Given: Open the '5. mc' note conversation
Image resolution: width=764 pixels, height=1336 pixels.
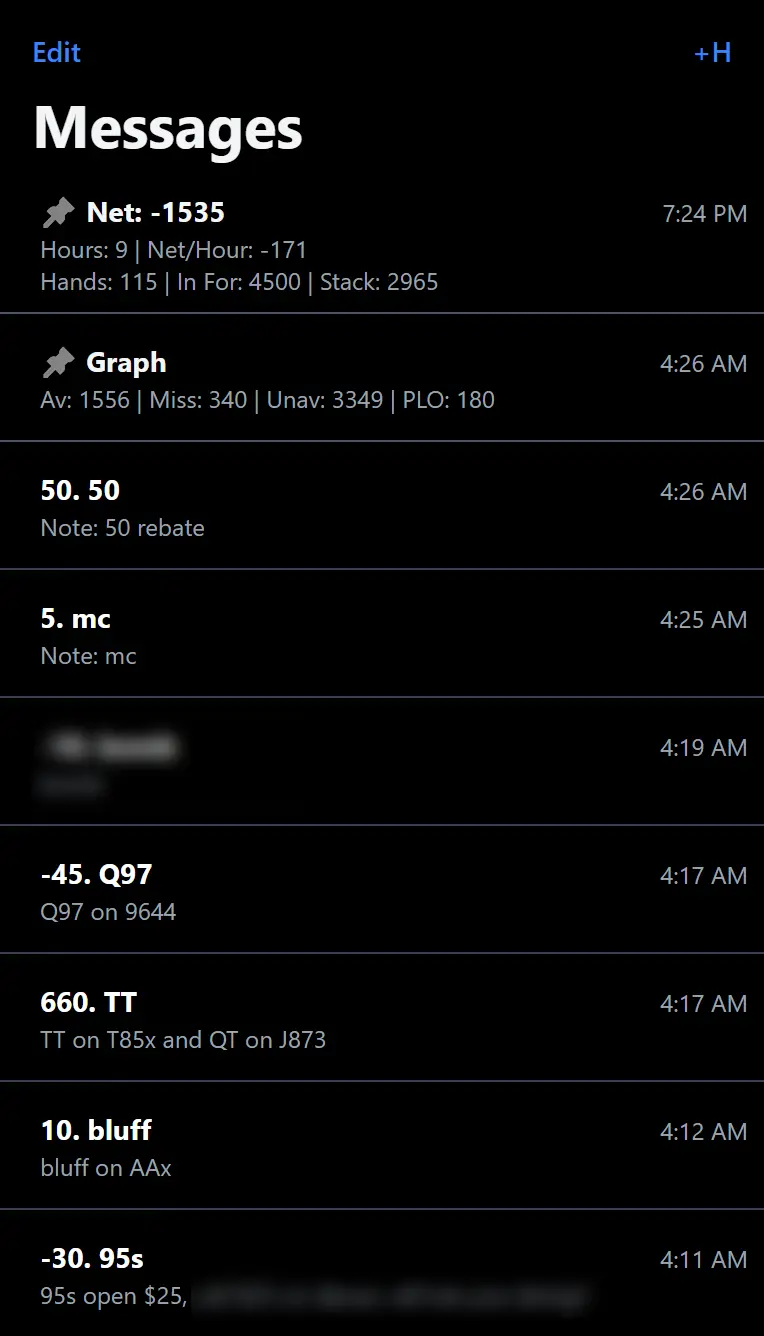Looking at the screenshot, I should (300, 636).
